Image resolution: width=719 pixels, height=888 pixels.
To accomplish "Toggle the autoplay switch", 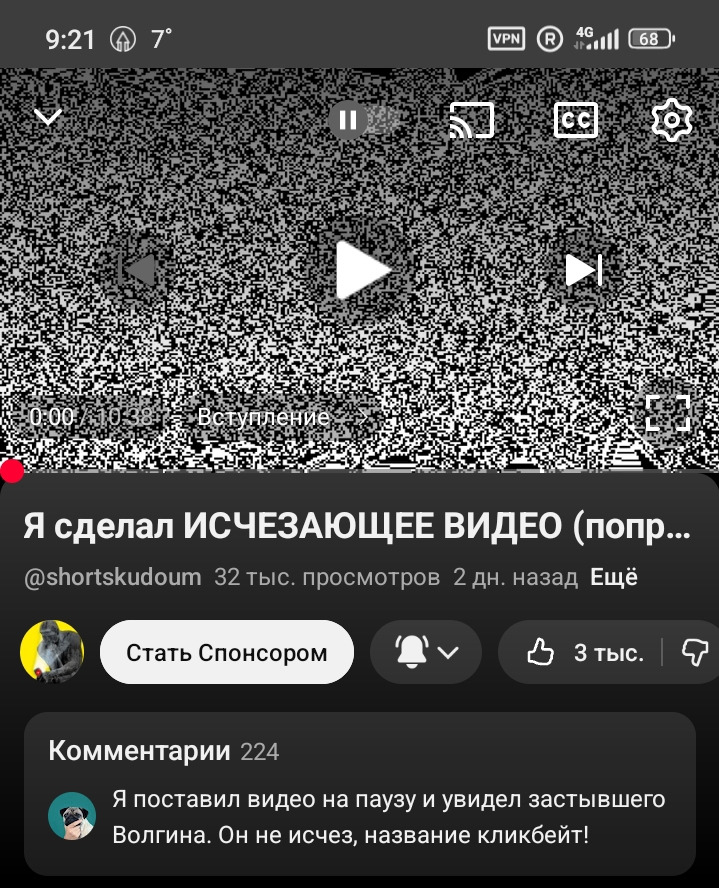I will click(362, 121).
